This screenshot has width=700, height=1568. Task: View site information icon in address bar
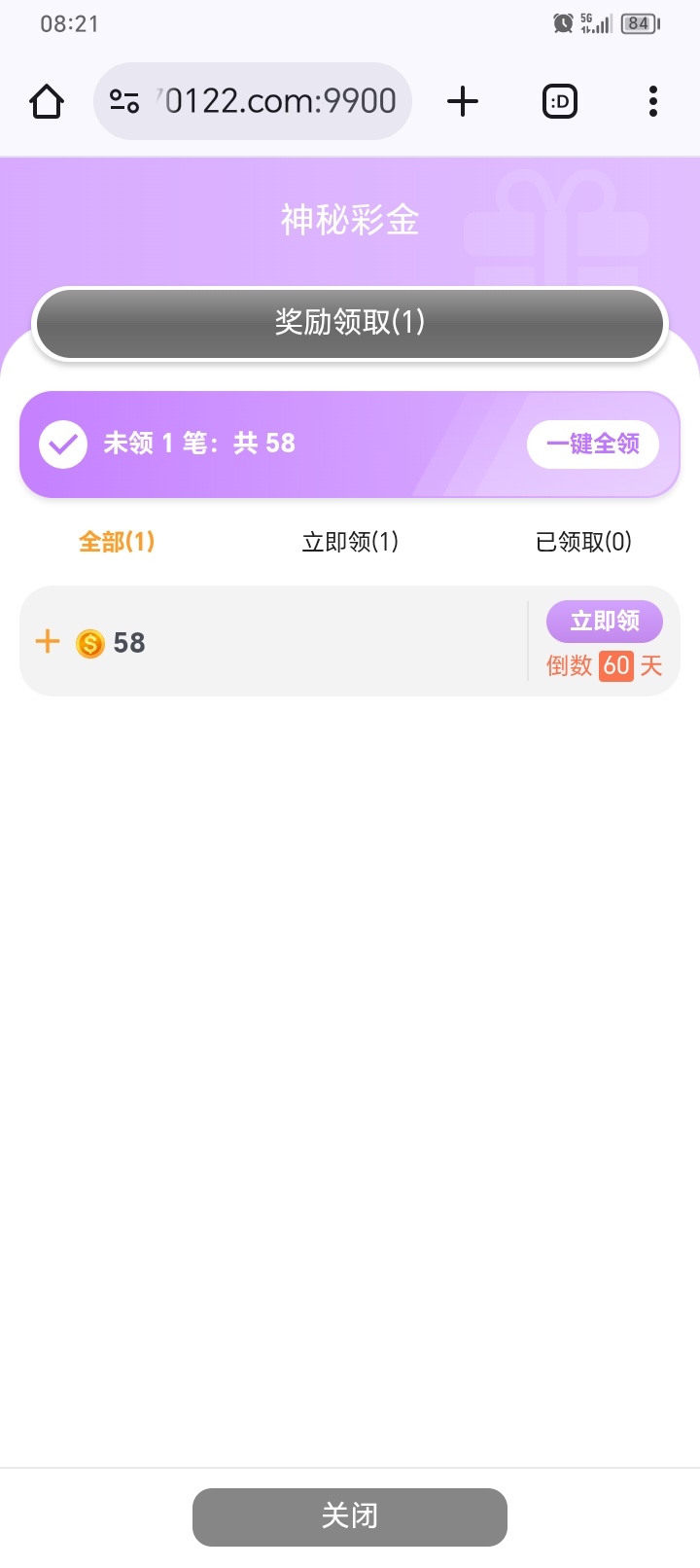124,101
